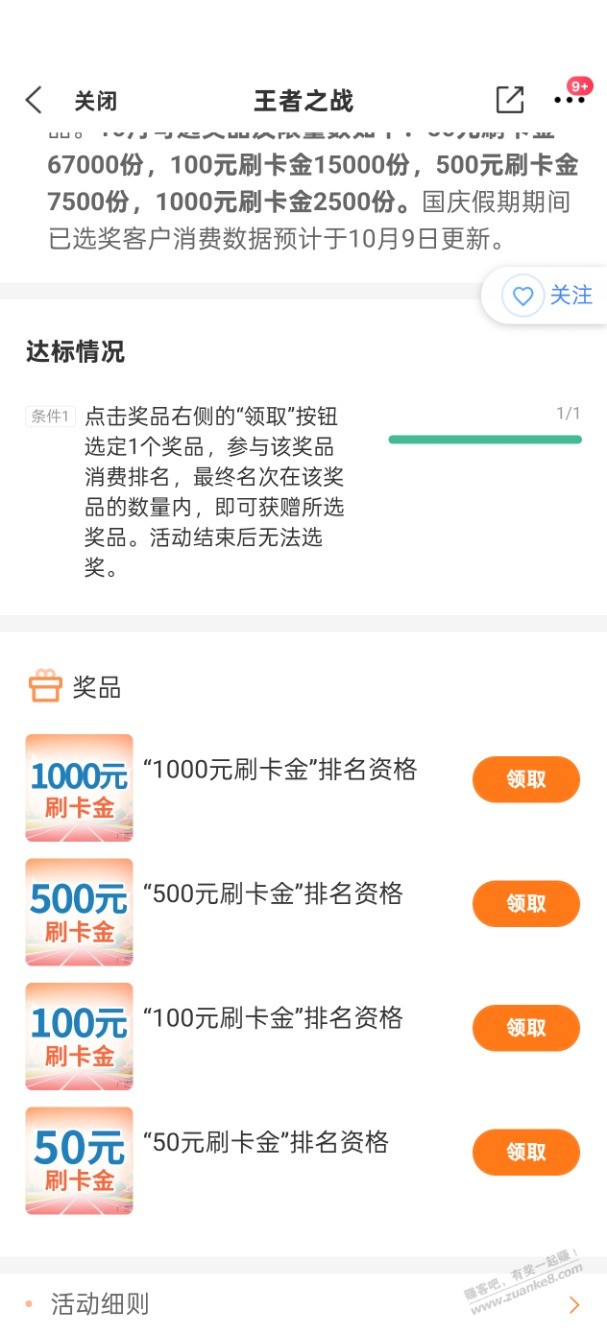Screen dimensions: 607x1334
Task: Close the 王者之战 page
Action: [95, 101]
